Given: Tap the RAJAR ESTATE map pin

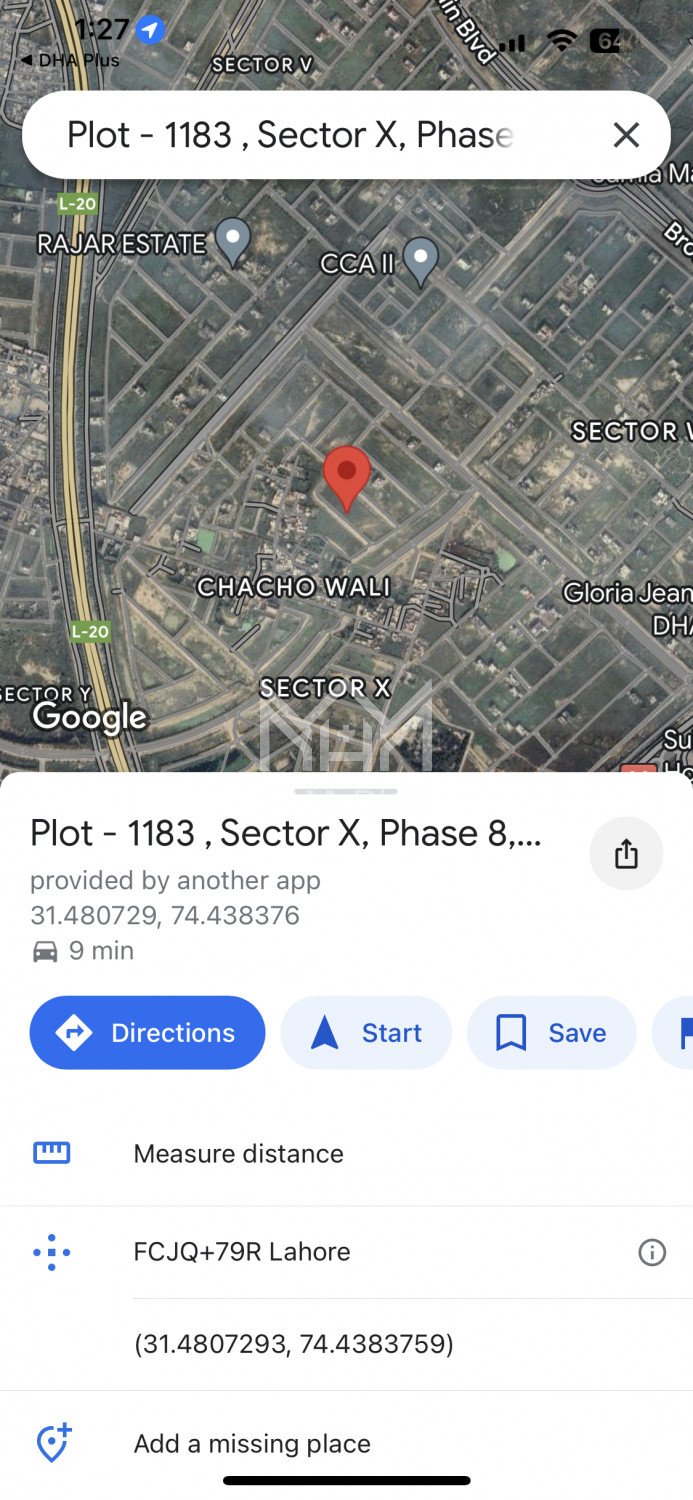Looking at the screenshot, I should point(233,240).
